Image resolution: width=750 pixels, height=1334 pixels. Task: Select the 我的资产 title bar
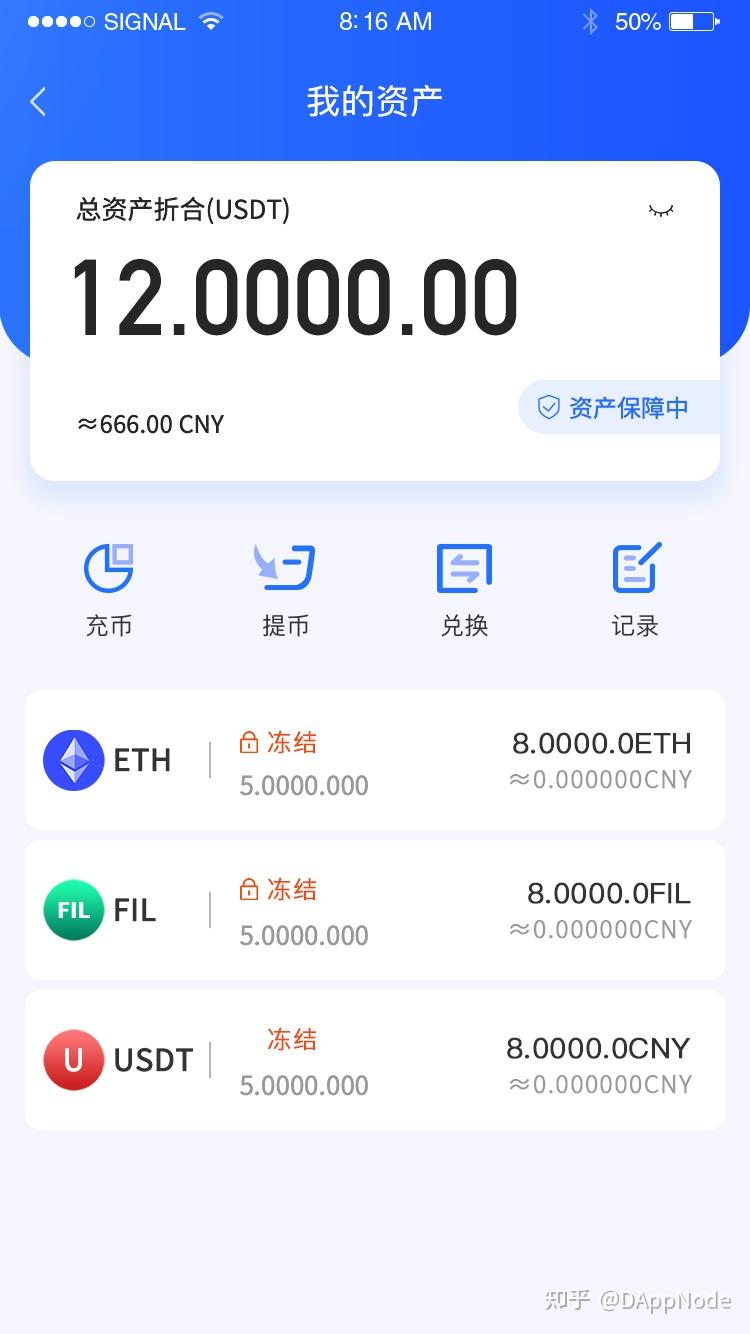(x=375, y=100)
